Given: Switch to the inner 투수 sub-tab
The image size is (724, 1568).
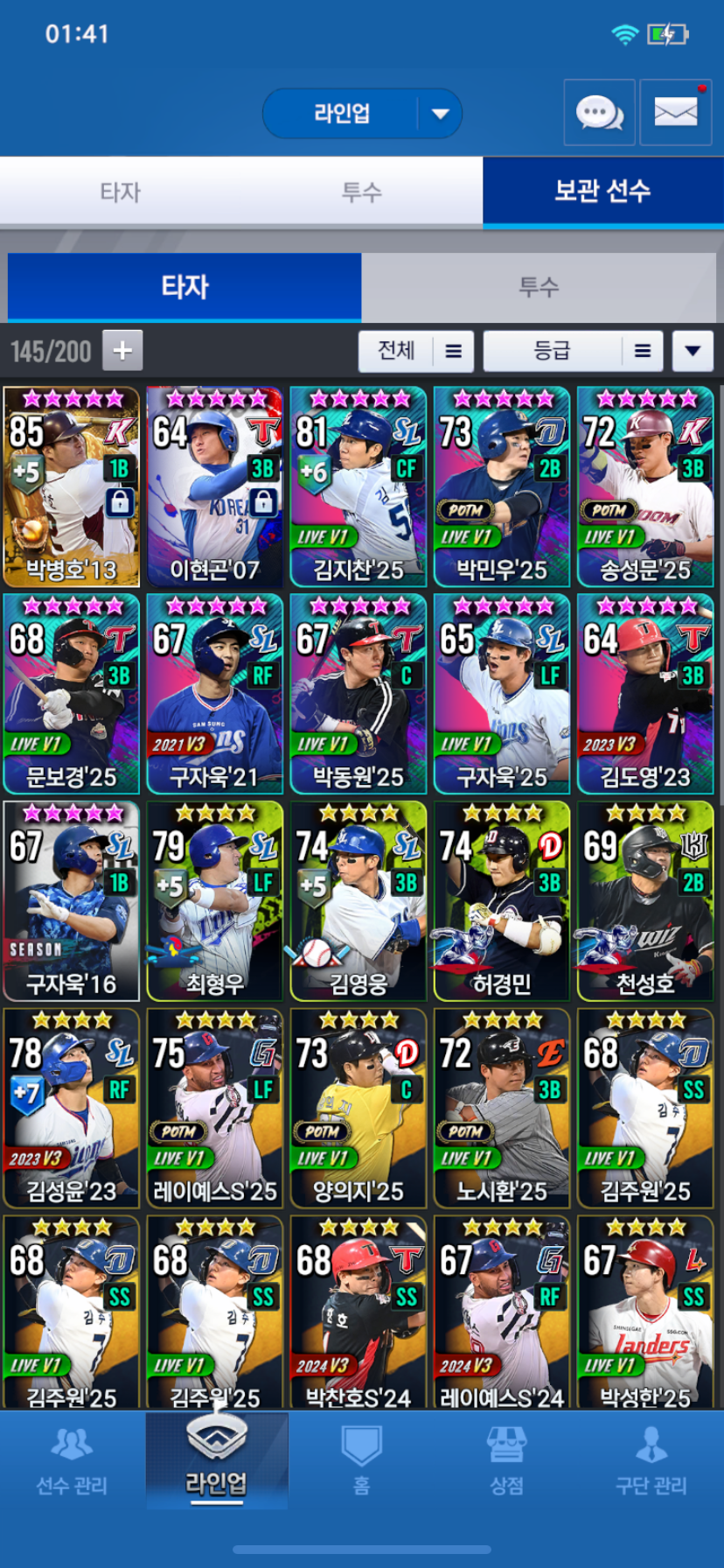Looking at the screenshot, I should coord(539,287).
